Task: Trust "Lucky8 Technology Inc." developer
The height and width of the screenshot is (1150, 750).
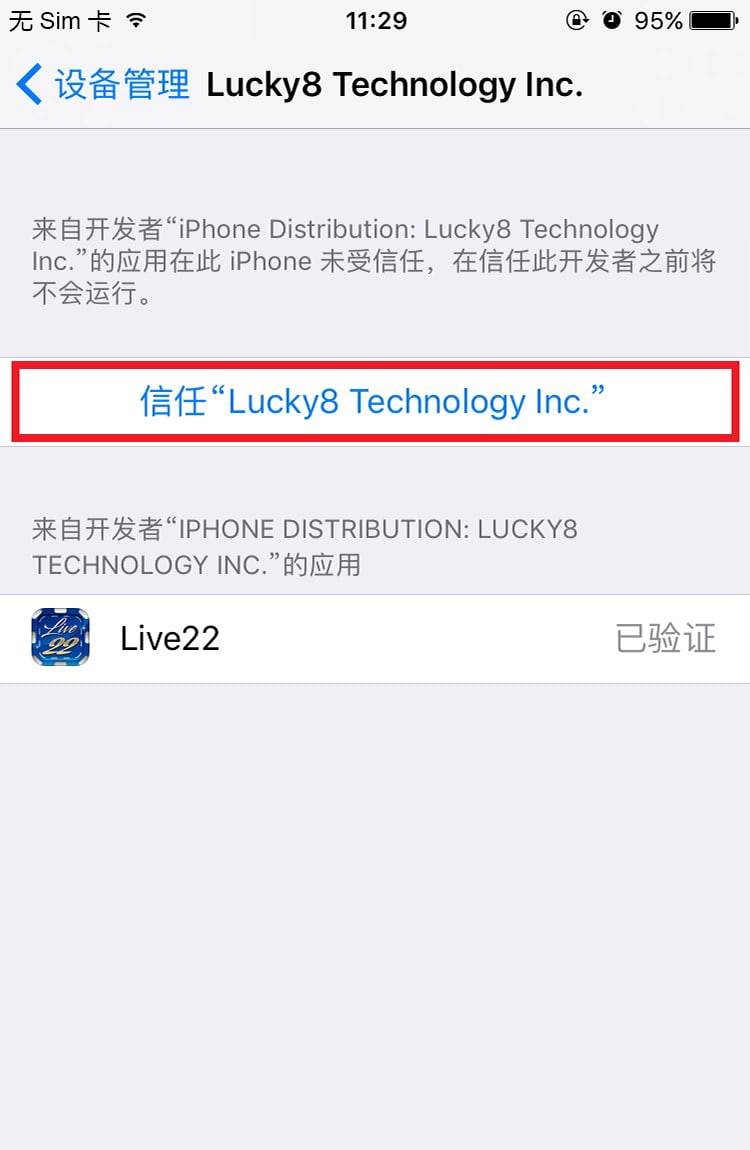Action: tap(374, 402)
